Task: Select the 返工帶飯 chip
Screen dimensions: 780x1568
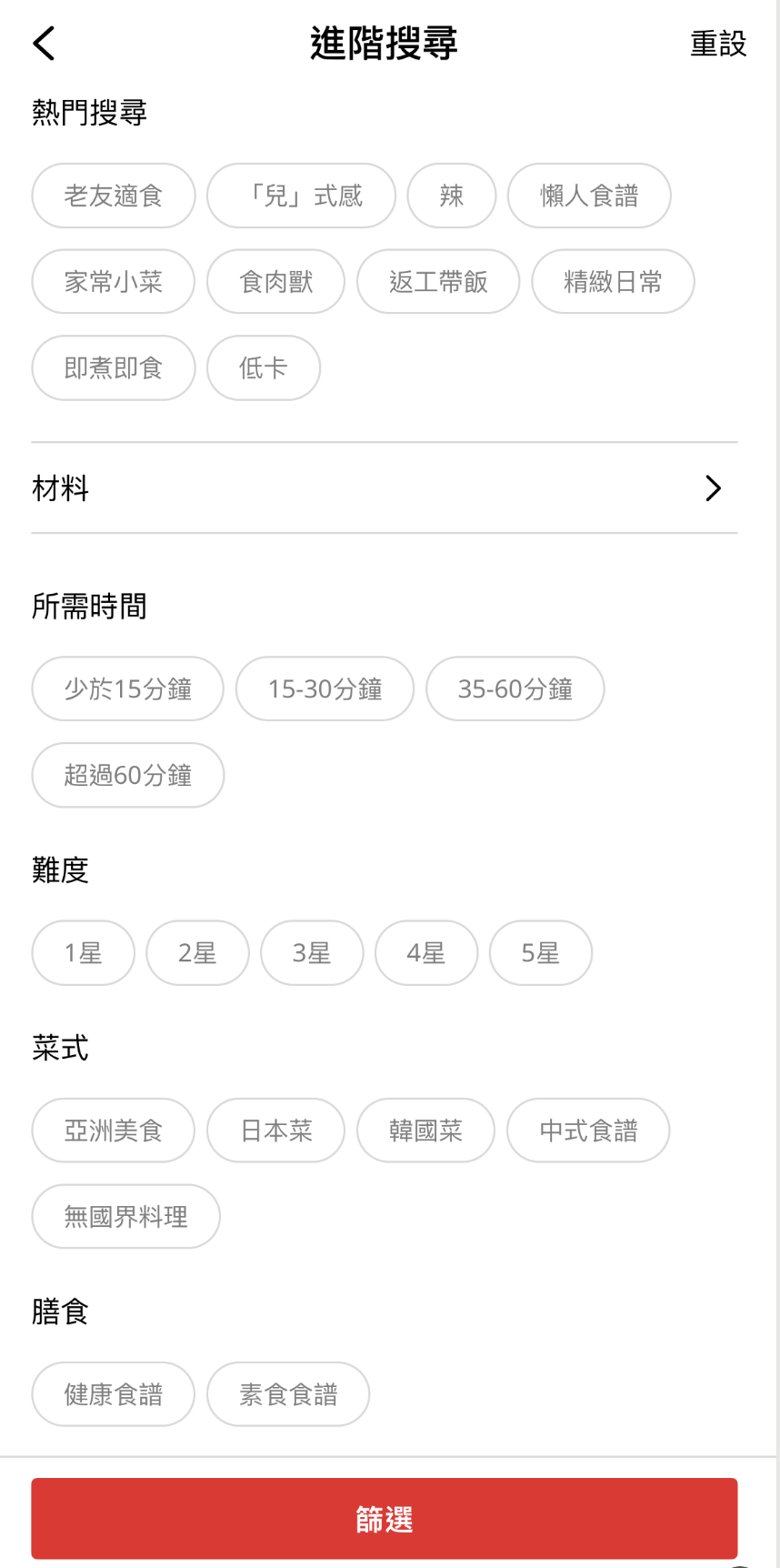Action: [438, 282]
